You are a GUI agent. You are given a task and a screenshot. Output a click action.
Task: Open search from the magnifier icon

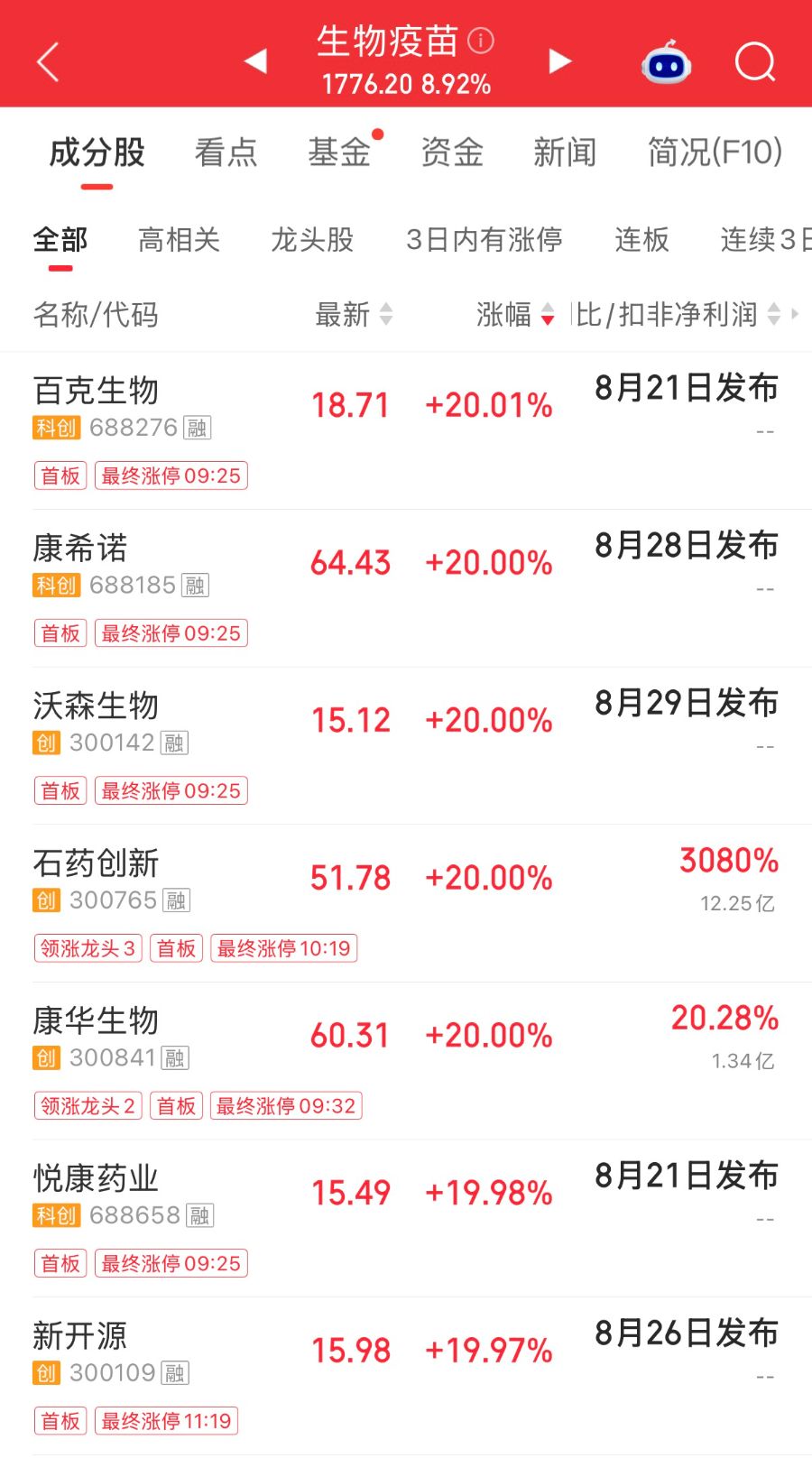755,61
